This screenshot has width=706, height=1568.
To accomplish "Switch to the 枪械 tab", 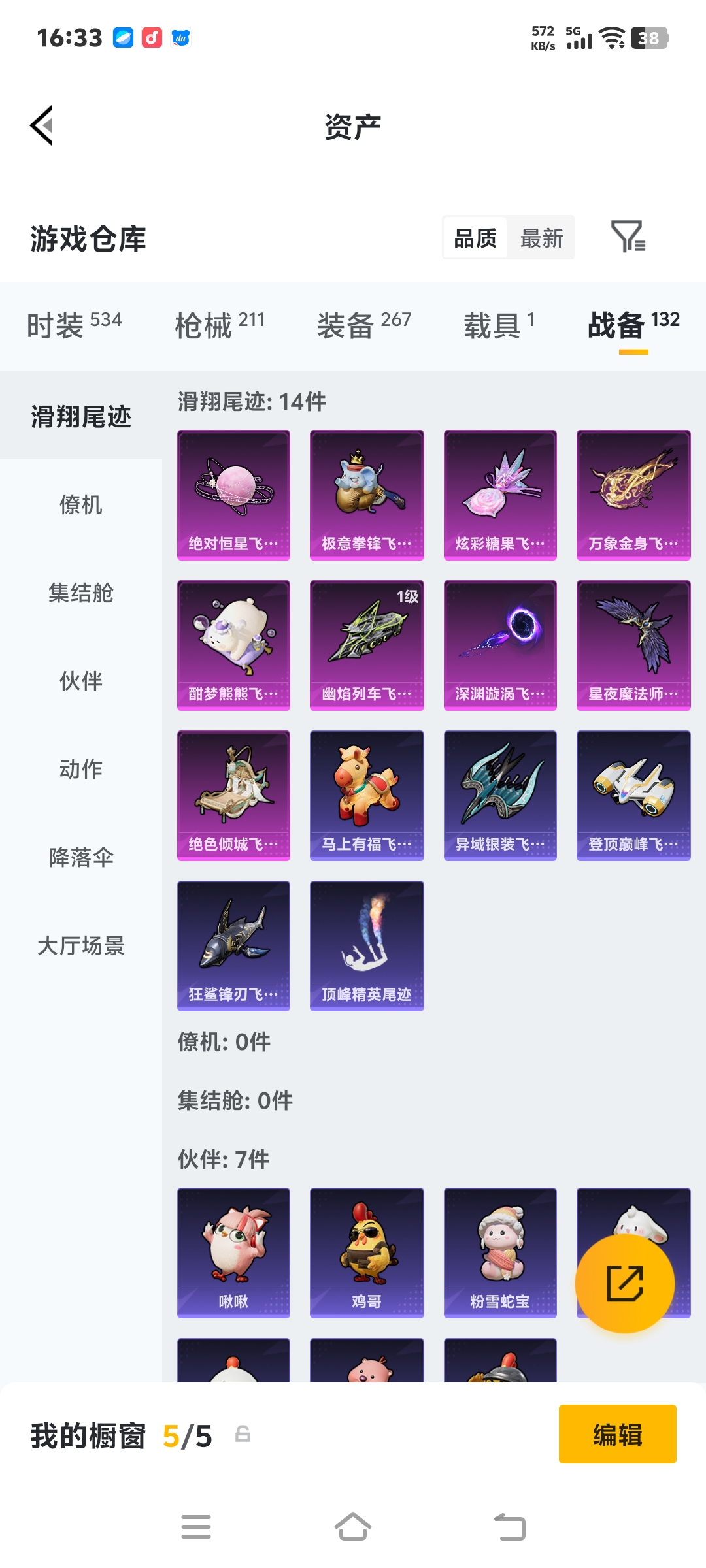I will point(220,325).
